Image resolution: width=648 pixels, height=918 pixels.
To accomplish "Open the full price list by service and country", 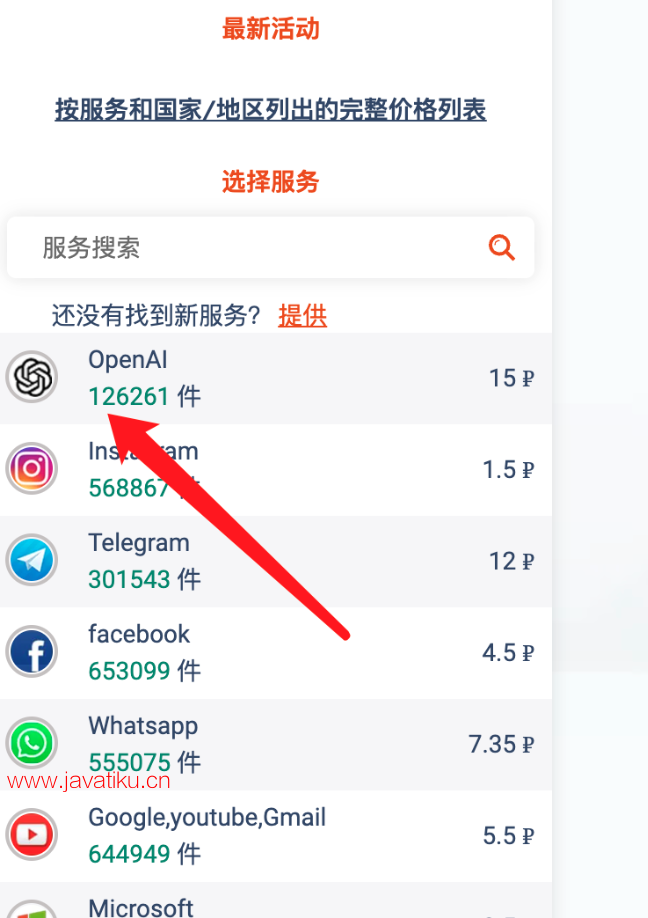I will point(270,110).
